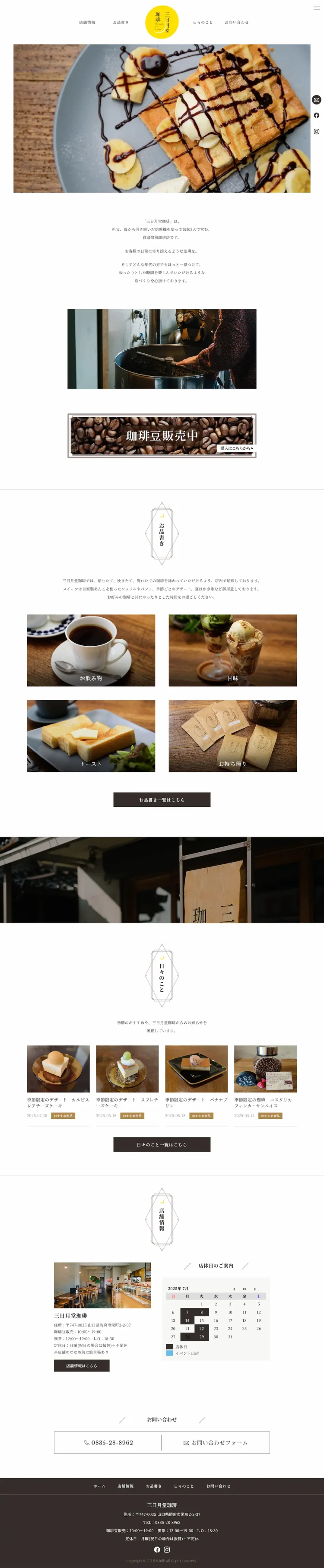This screenshot has height=1568, width=324.
Task: Select 日々のこと in the top navigation
Action: [203, 22]
